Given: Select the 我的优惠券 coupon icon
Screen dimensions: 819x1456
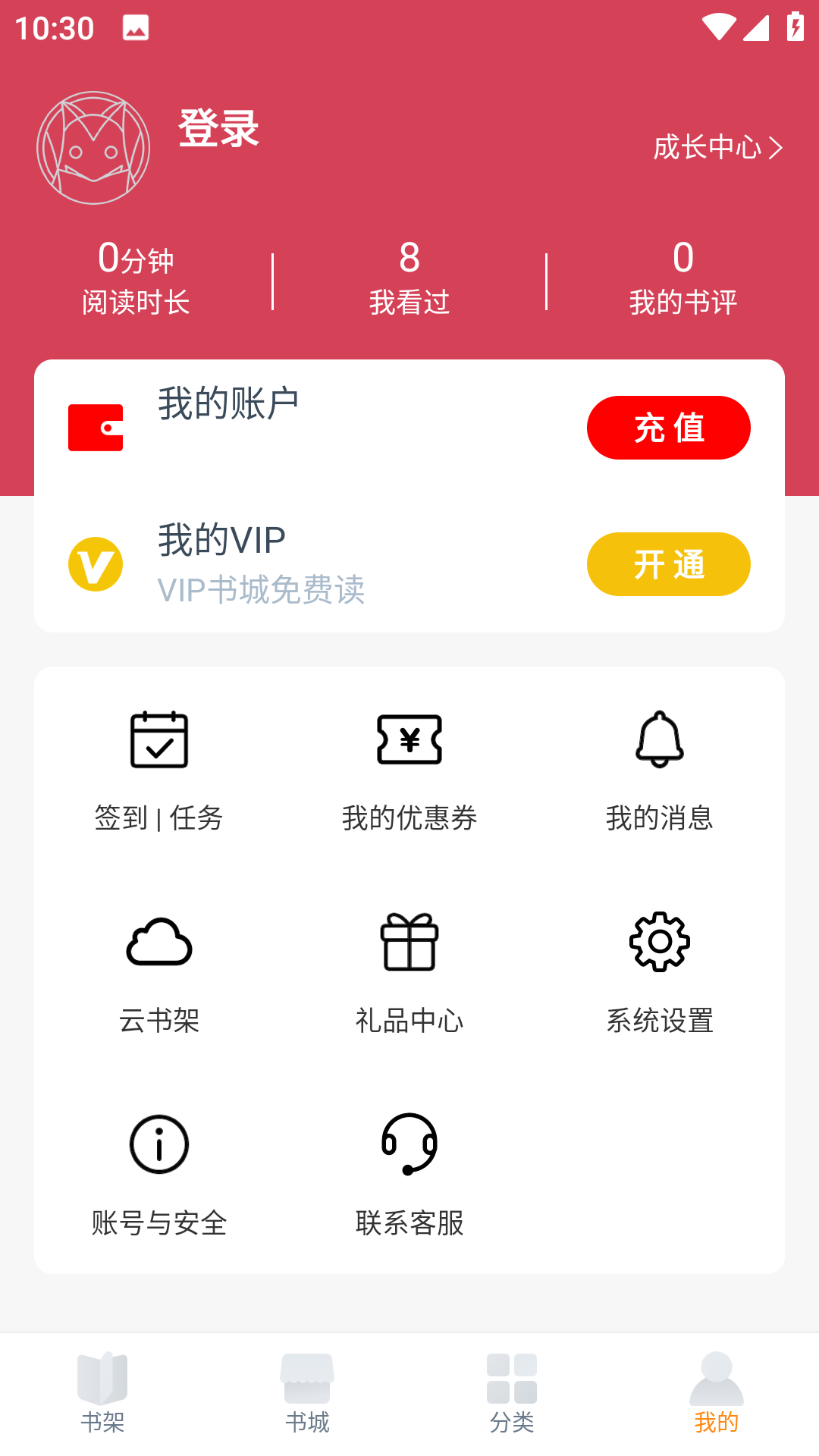Looking at the screenshot, I should 409,741.
